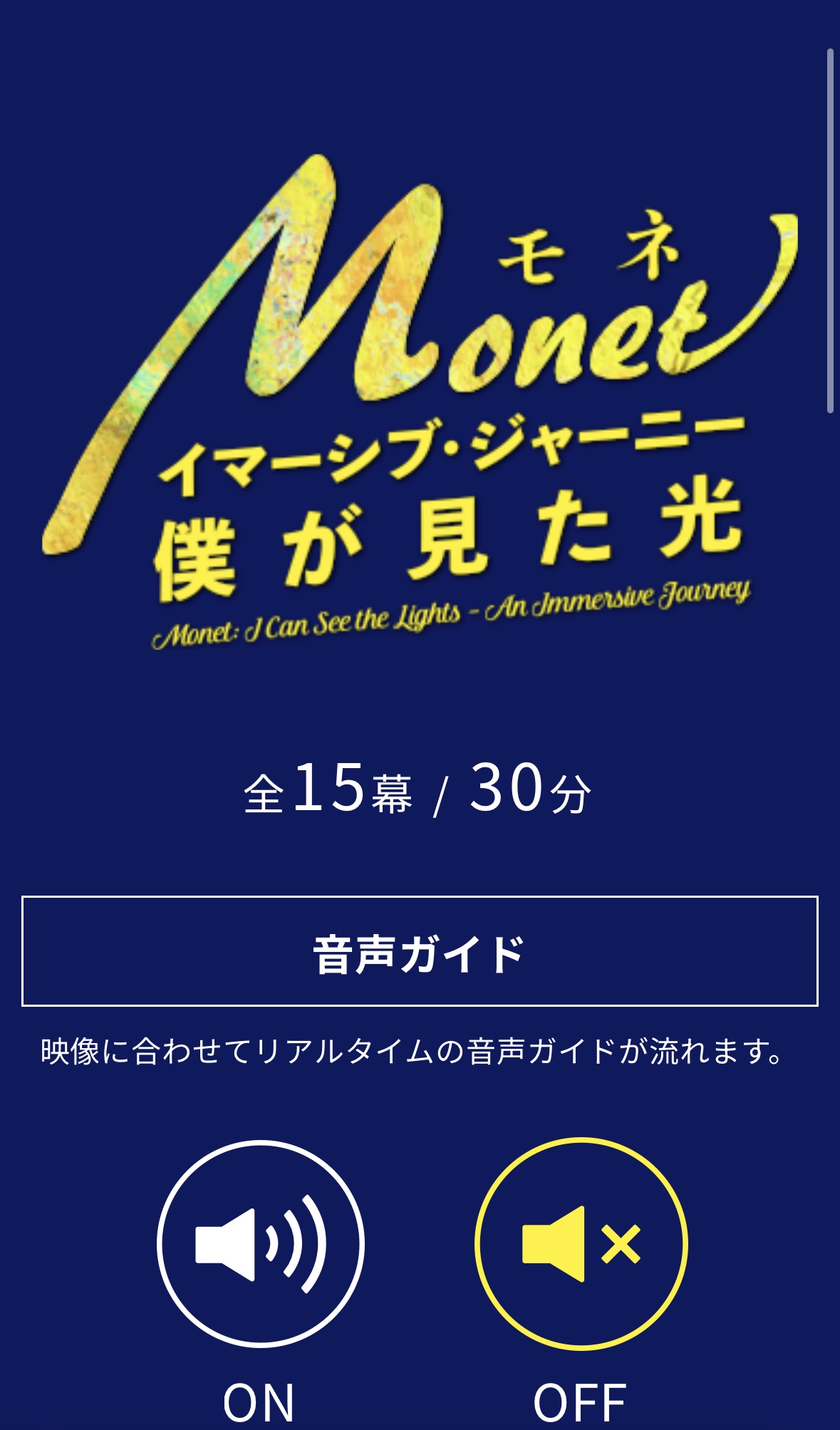Turn the audio guide OFF

(x=581, y=1243)
